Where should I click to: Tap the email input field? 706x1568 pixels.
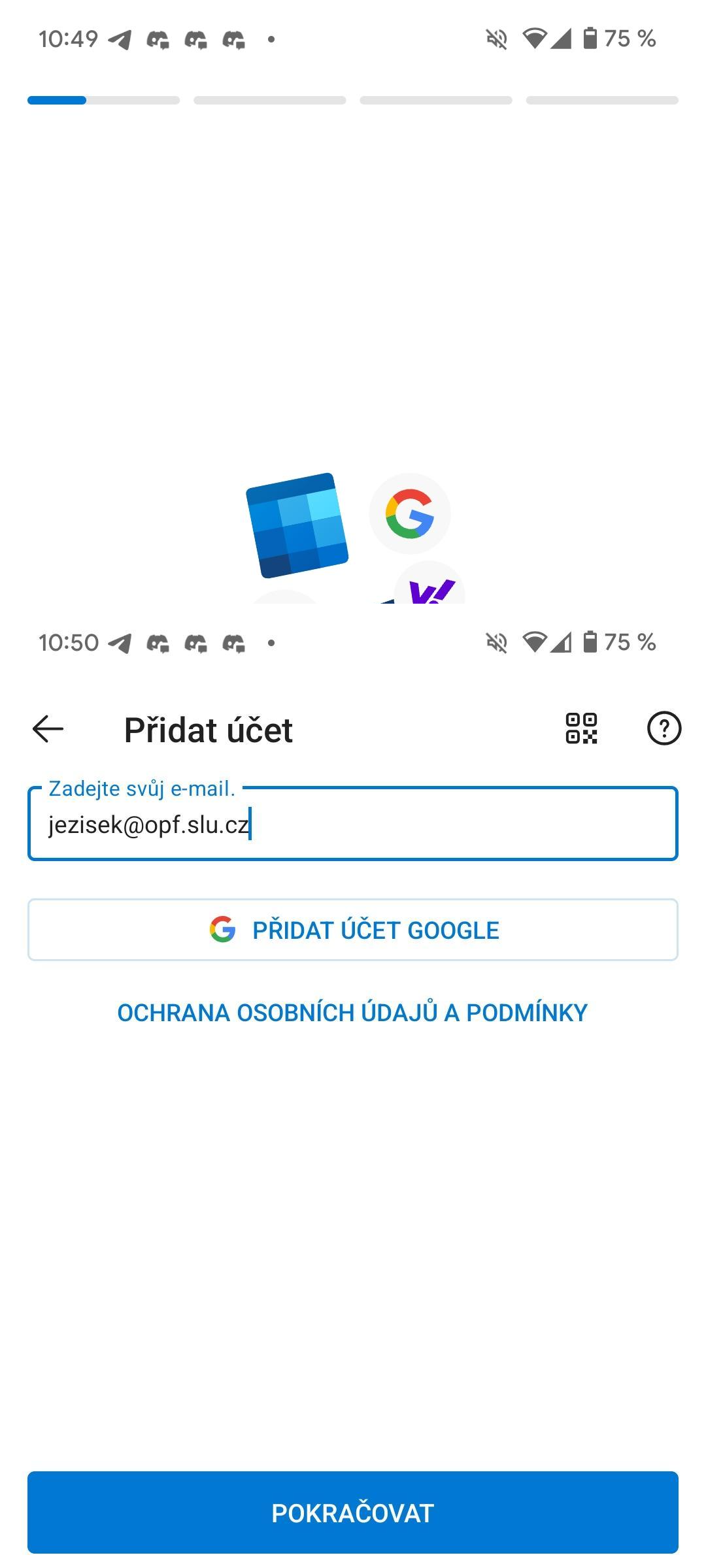point(353,824)
